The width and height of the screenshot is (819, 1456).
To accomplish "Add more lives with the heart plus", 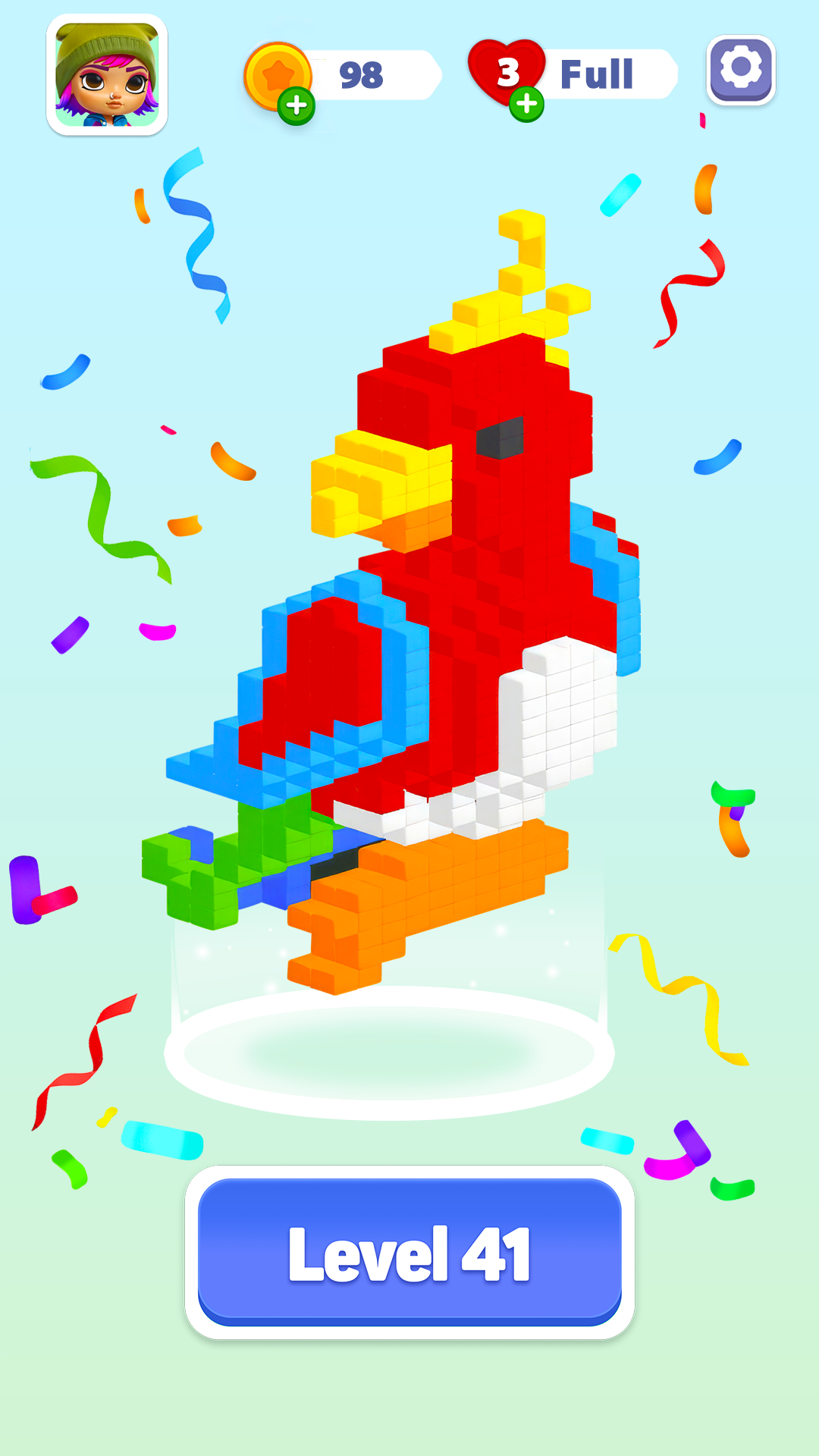I will 526,104.
